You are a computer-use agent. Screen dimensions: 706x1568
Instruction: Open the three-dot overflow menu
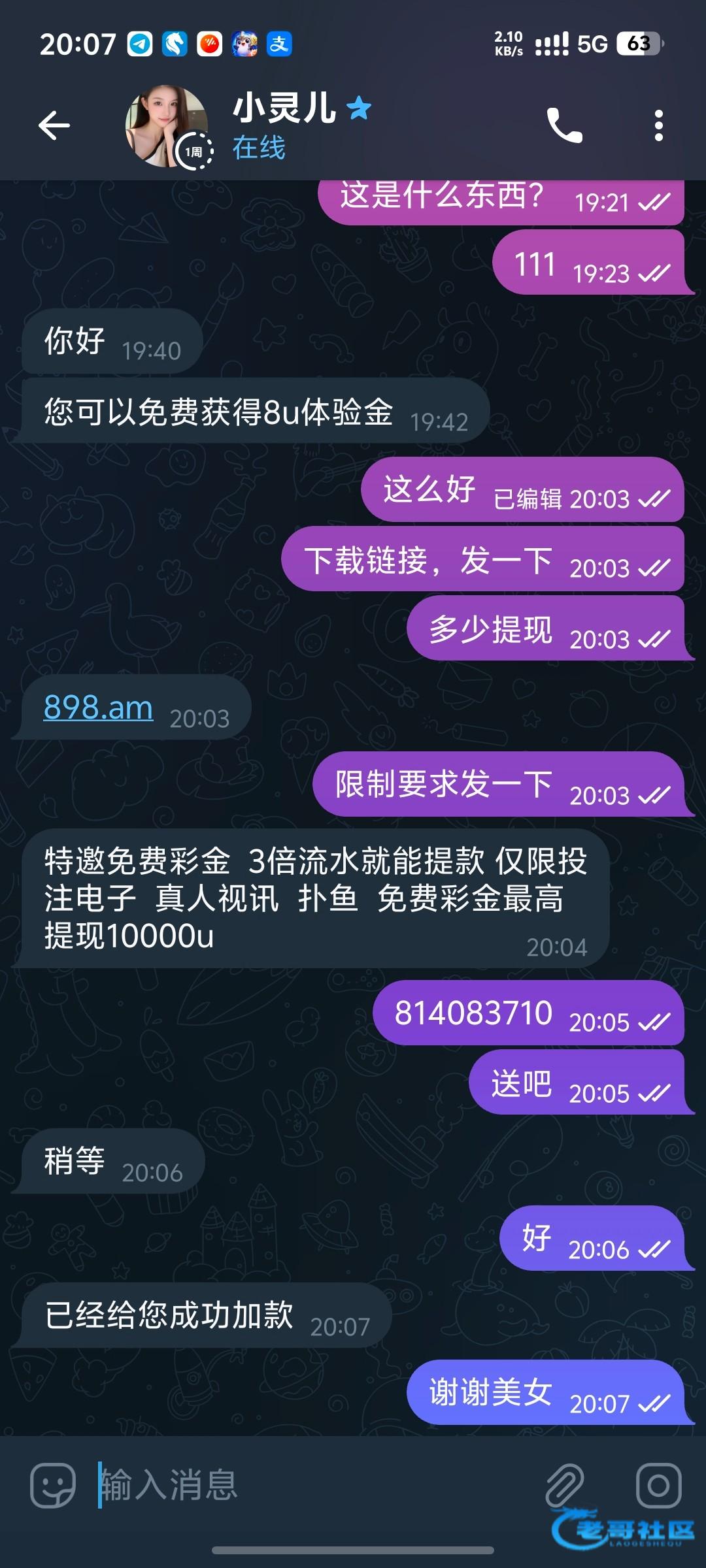pyautogui.click(x=658, y=125)
